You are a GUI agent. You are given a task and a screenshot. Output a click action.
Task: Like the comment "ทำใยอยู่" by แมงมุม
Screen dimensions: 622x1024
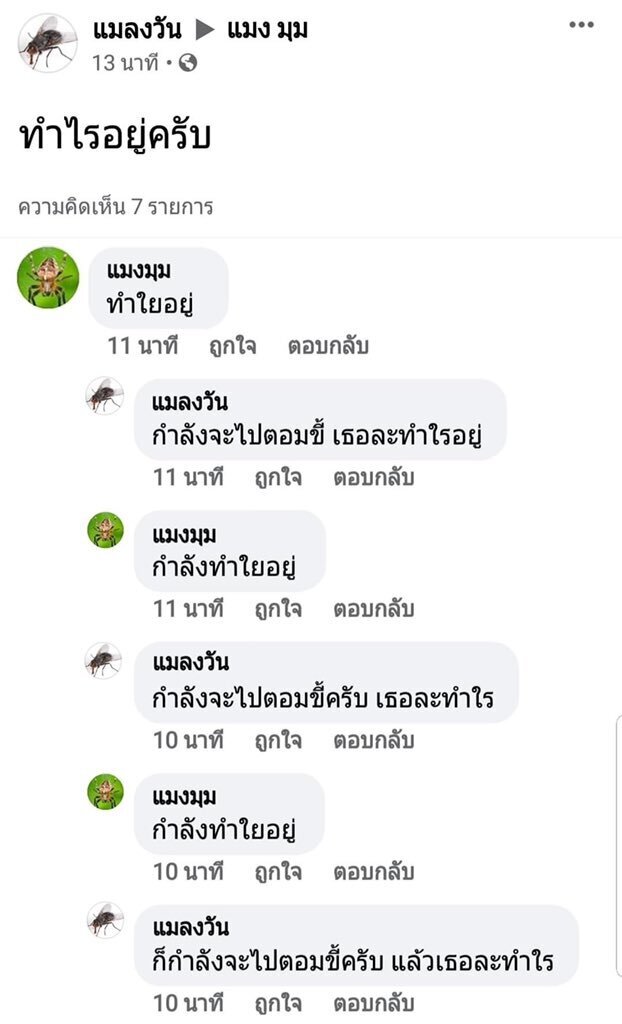[x=232, y=346]
